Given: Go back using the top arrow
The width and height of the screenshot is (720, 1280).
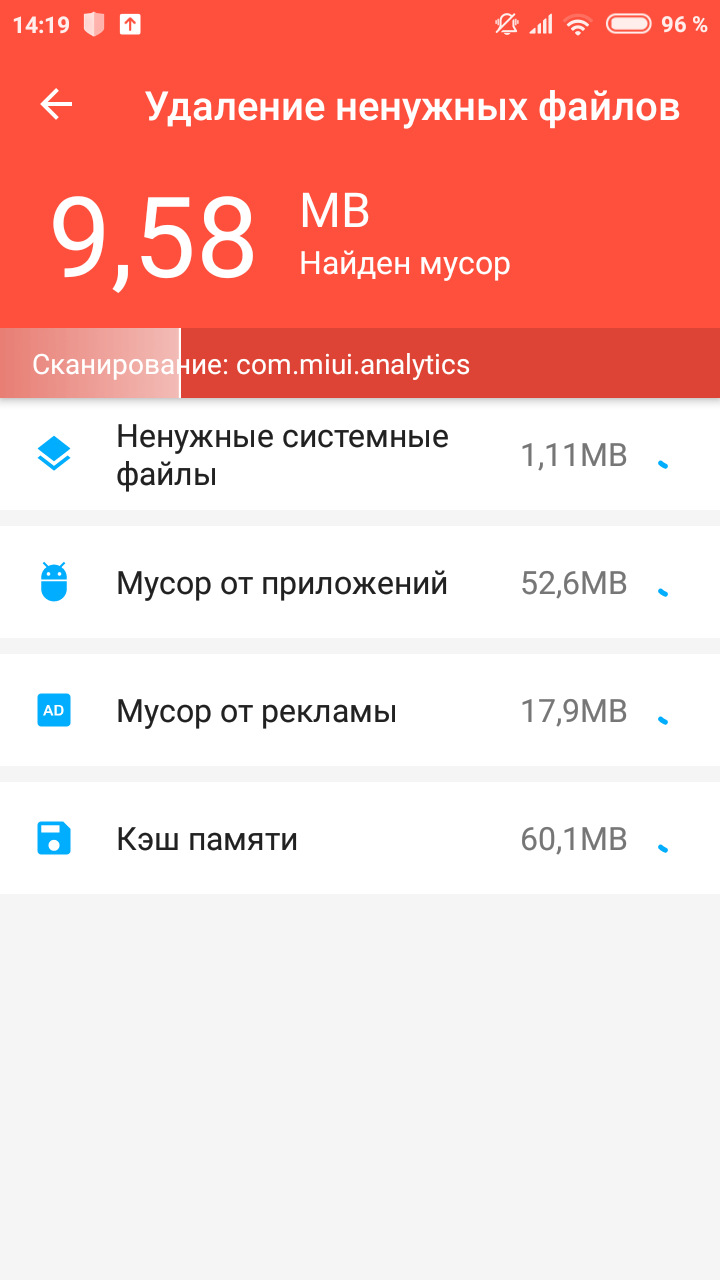Looking at the screenshot, I should coord(57,105).
